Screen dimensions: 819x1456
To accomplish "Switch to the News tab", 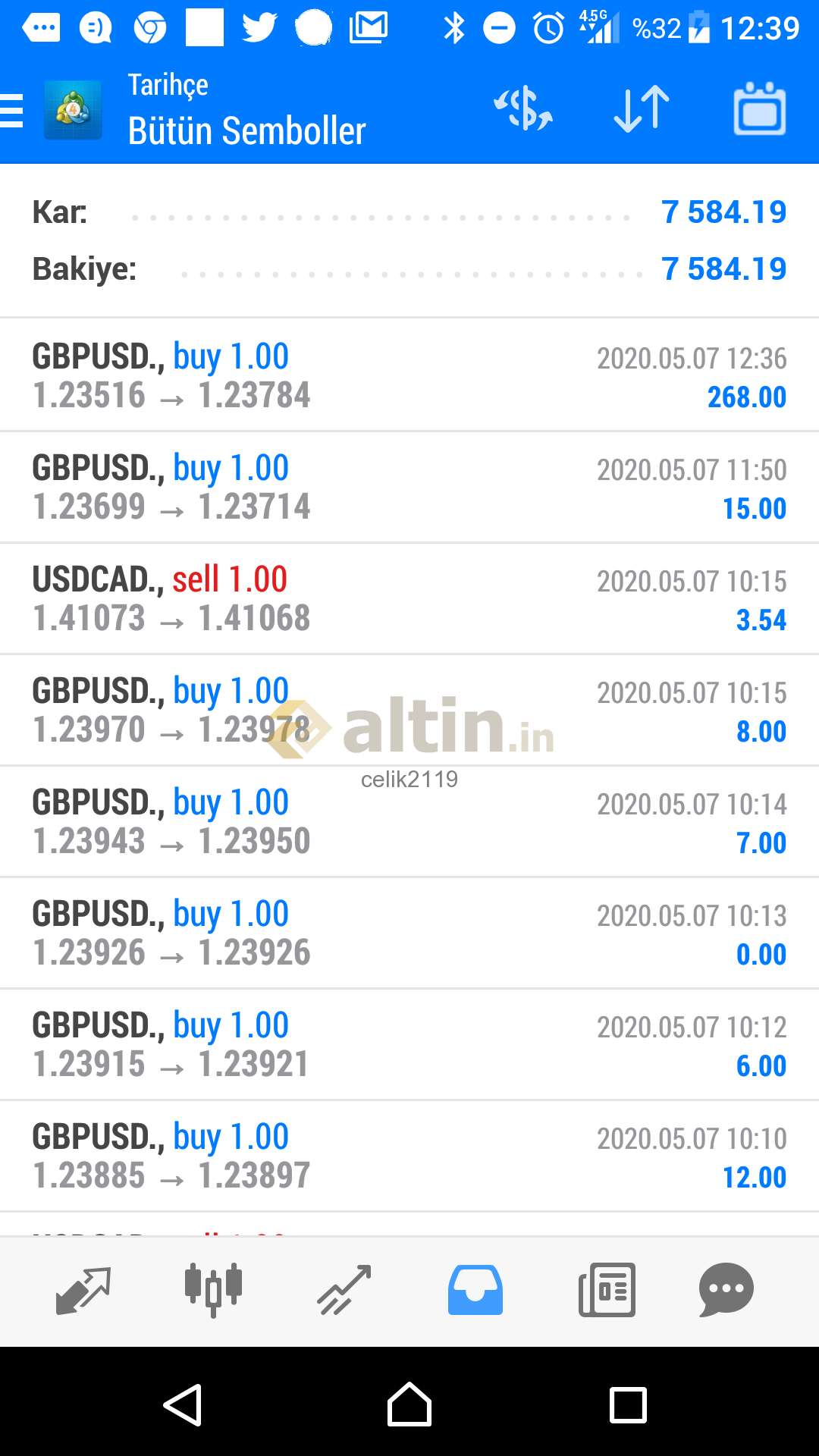I will click(607, 1290).
